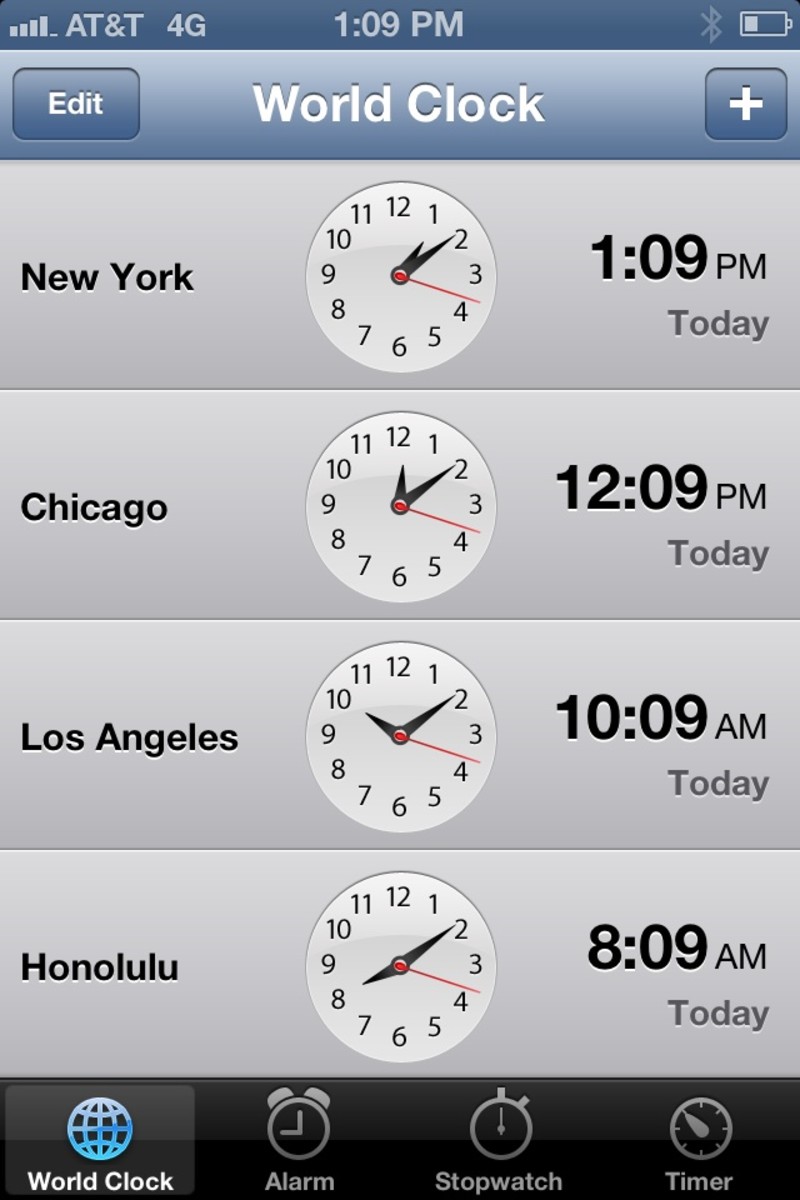Switch to the Alarm tab

click(x=299, y=1140)
